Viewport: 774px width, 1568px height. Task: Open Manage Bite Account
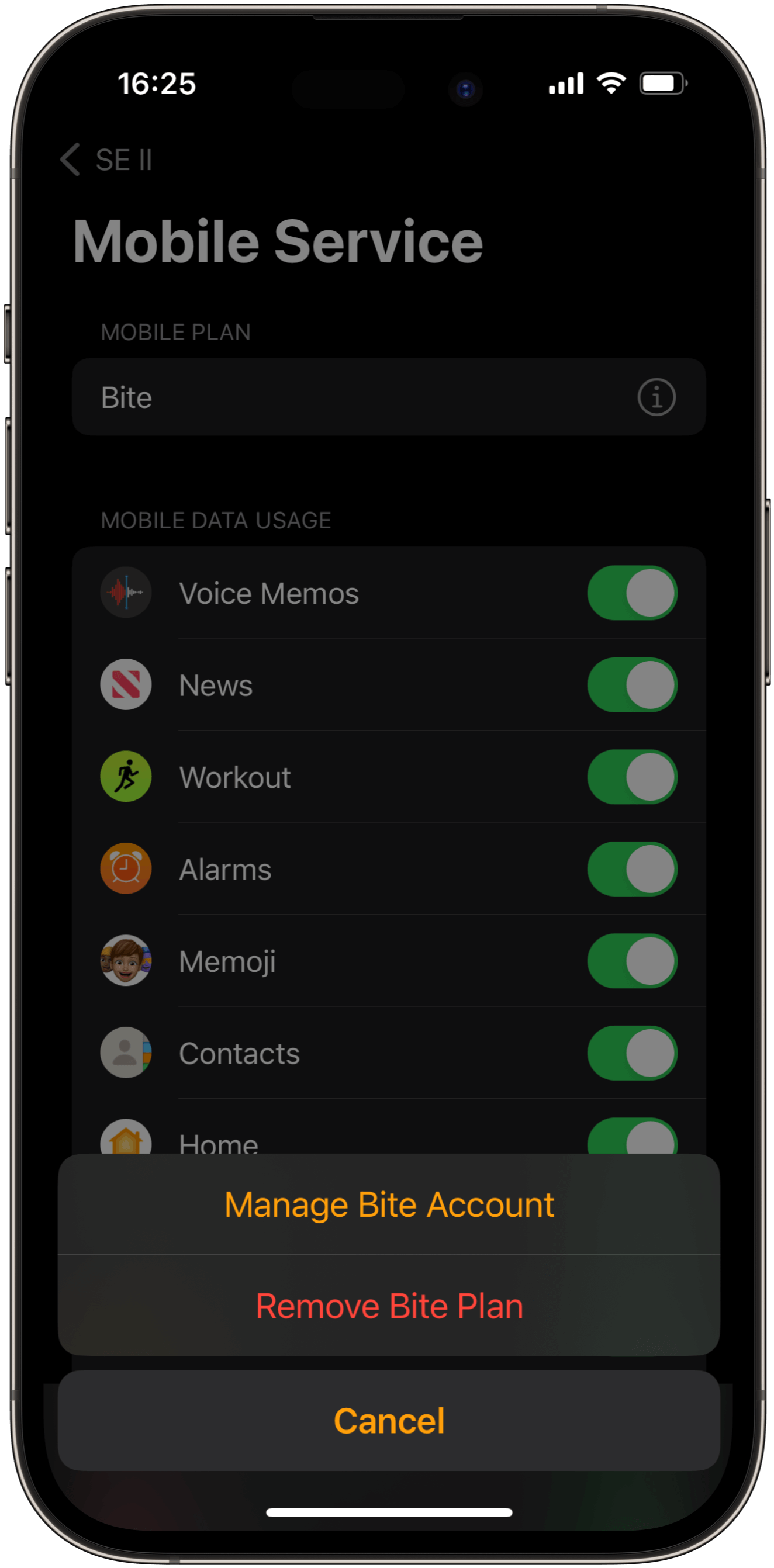coord(389,1204)
